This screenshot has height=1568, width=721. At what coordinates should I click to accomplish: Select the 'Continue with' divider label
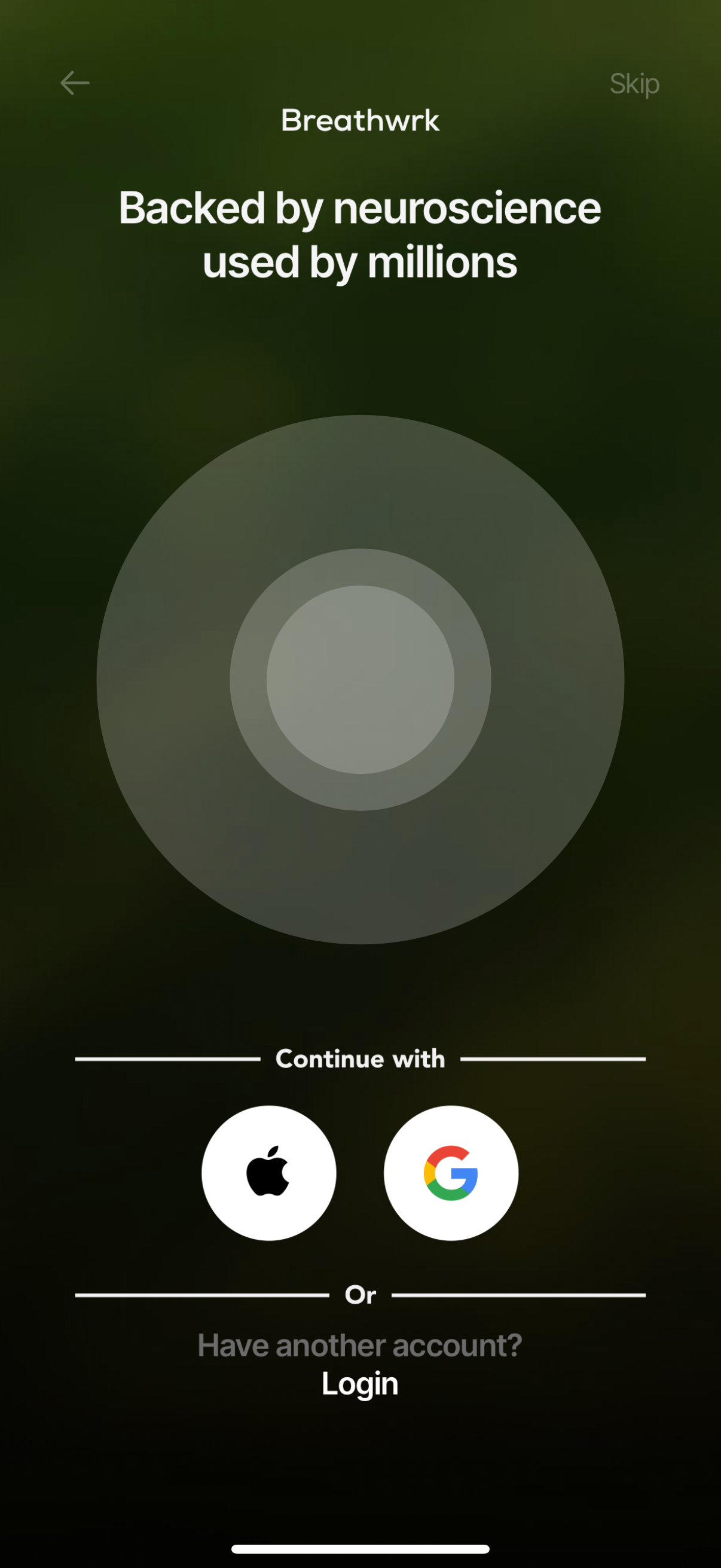tap(360, 1058)
